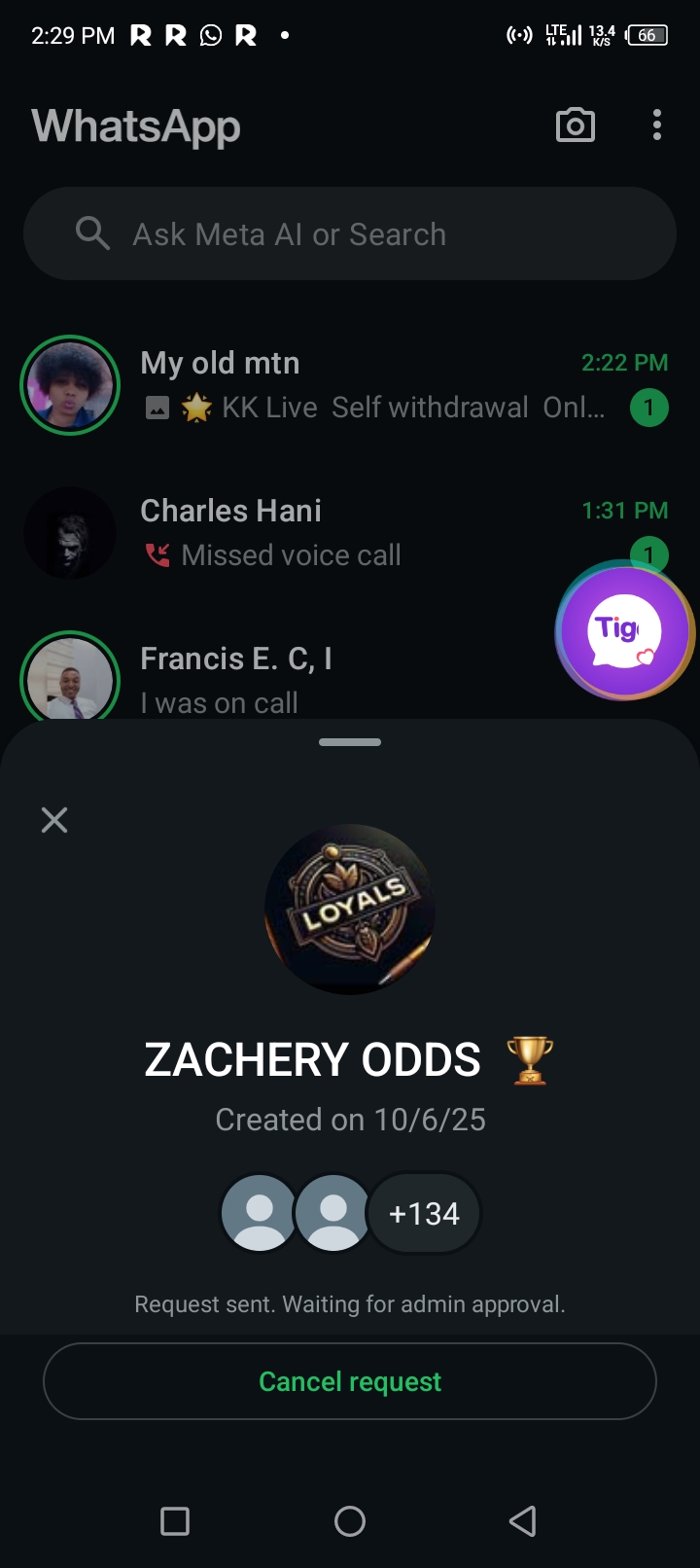
Task: Open the Charles Hani chat
Action: [350, 533]
